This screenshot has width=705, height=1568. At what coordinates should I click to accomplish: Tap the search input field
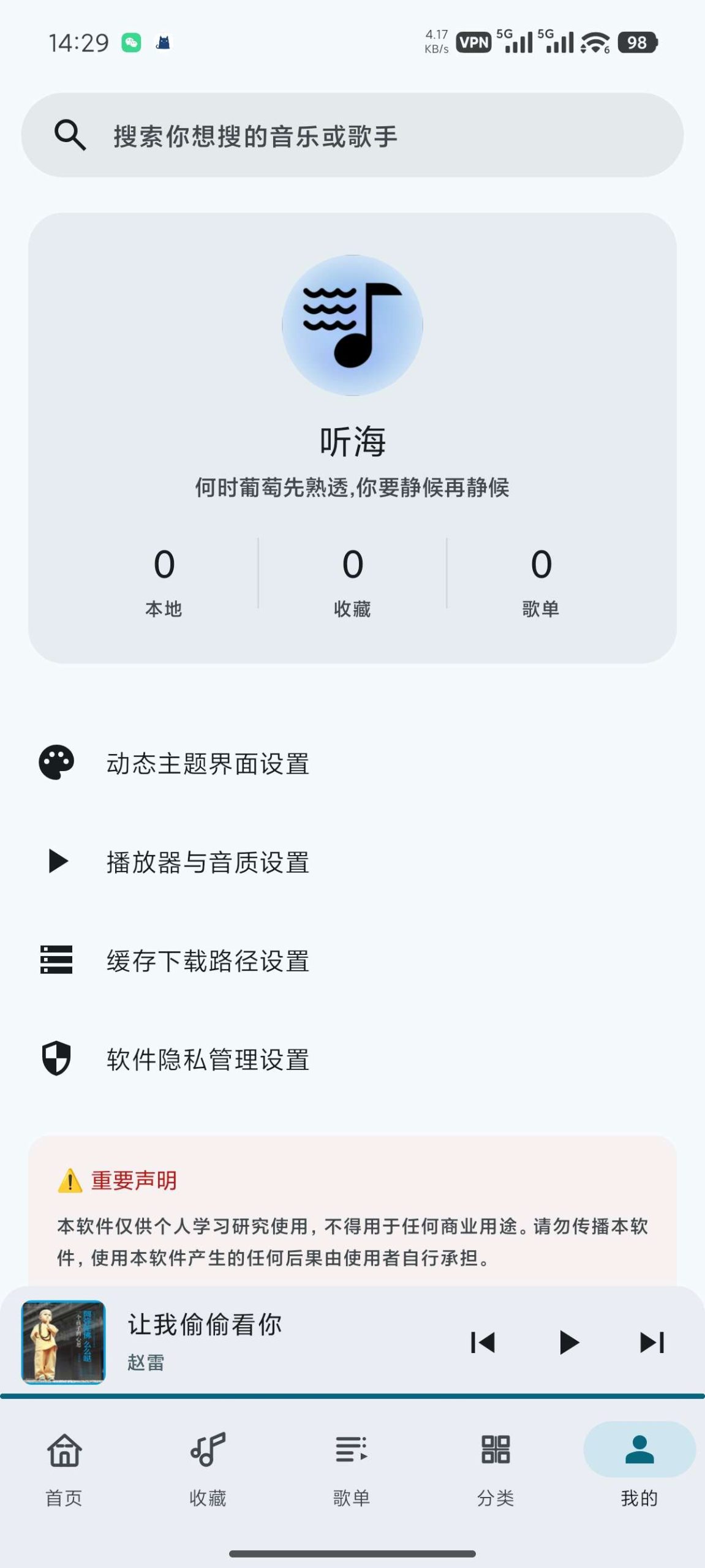[352, 136]
